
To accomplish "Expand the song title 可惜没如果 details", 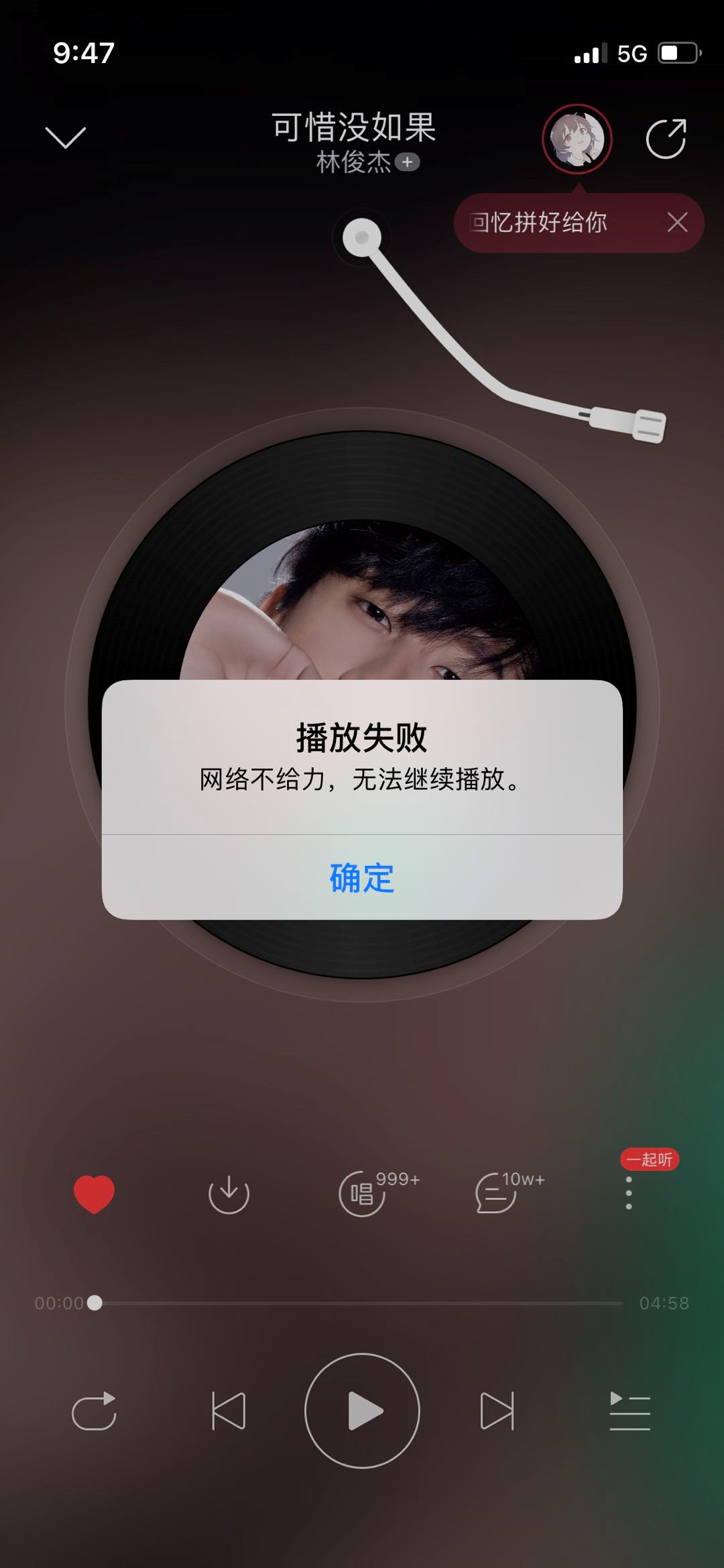I will [354, 129].
